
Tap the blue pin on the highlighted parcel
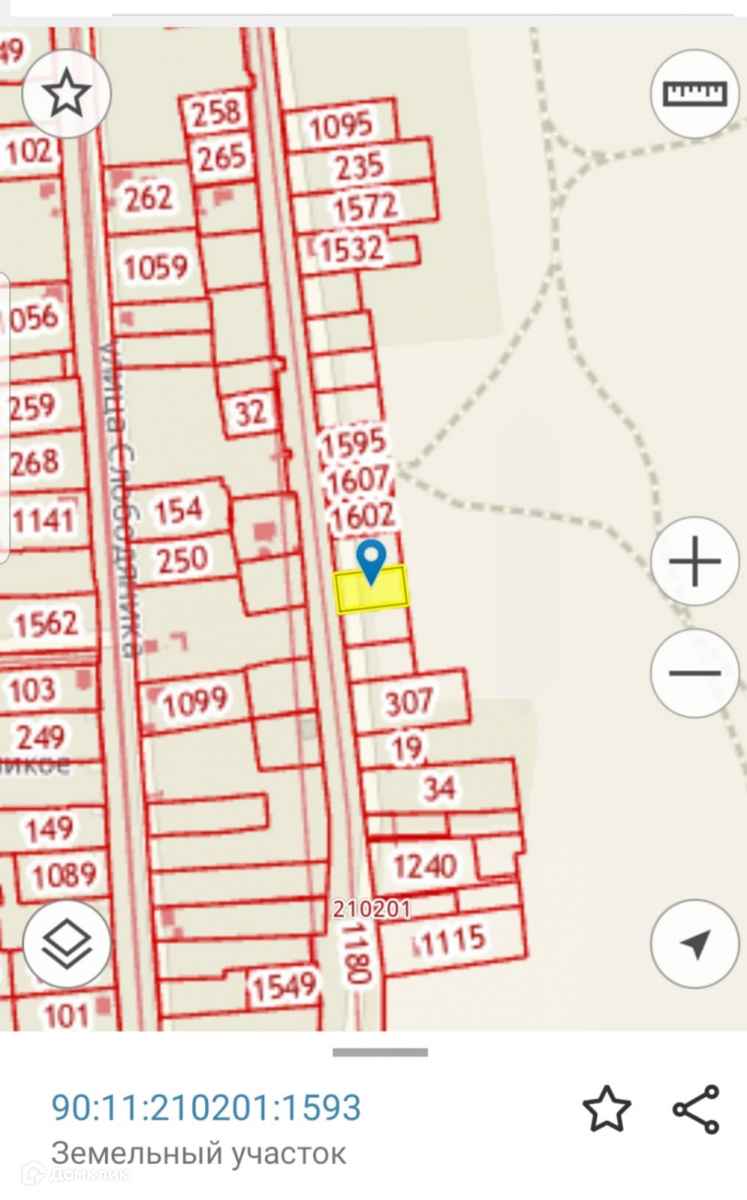point(372,561)
